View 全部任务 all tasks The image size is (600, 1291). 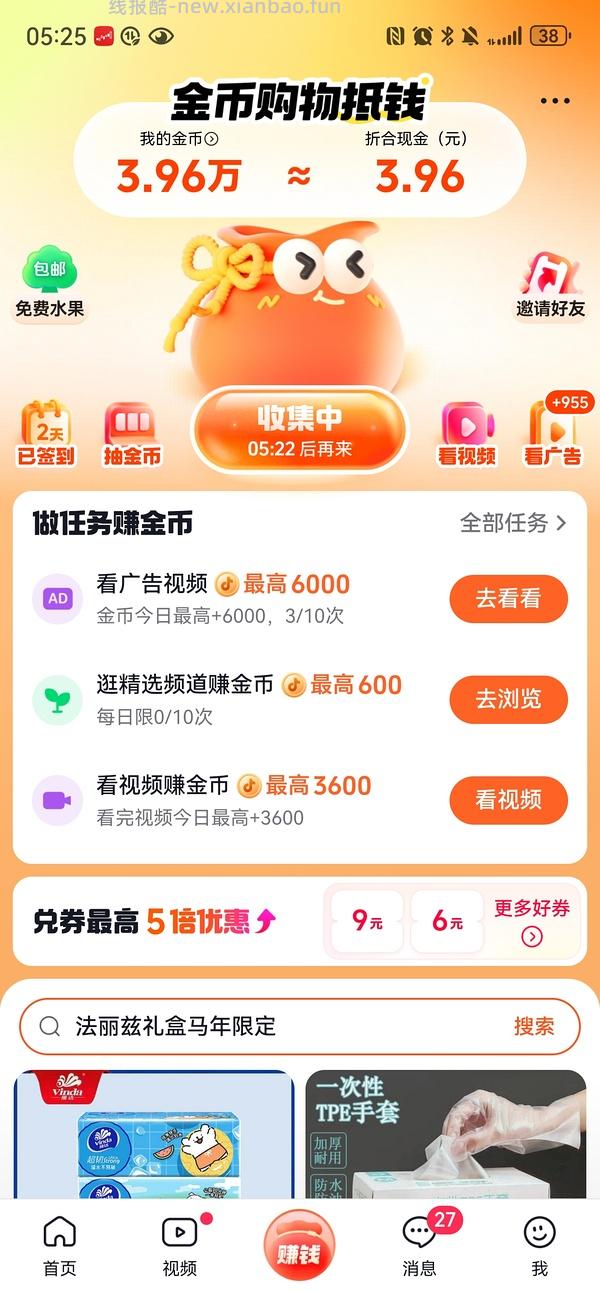pos(512,523)
